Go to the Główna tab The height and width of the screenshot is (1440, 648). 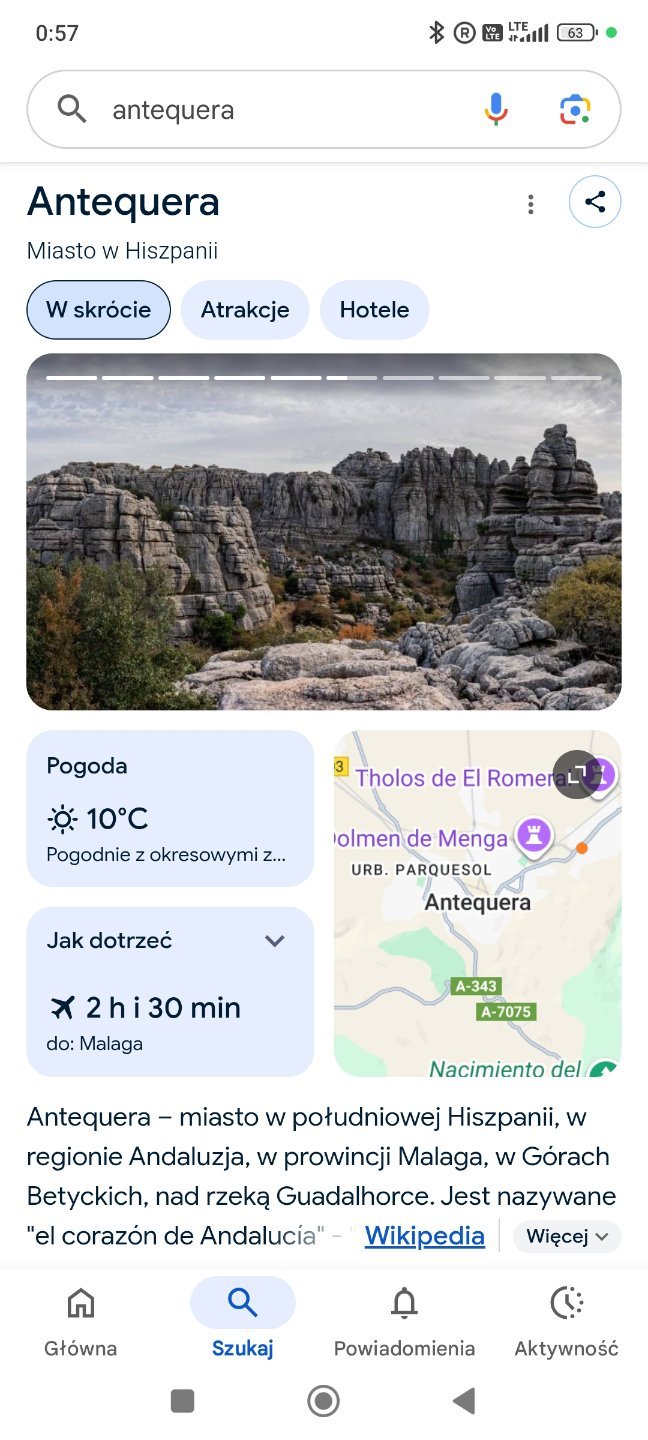[x=80, y=1320]
